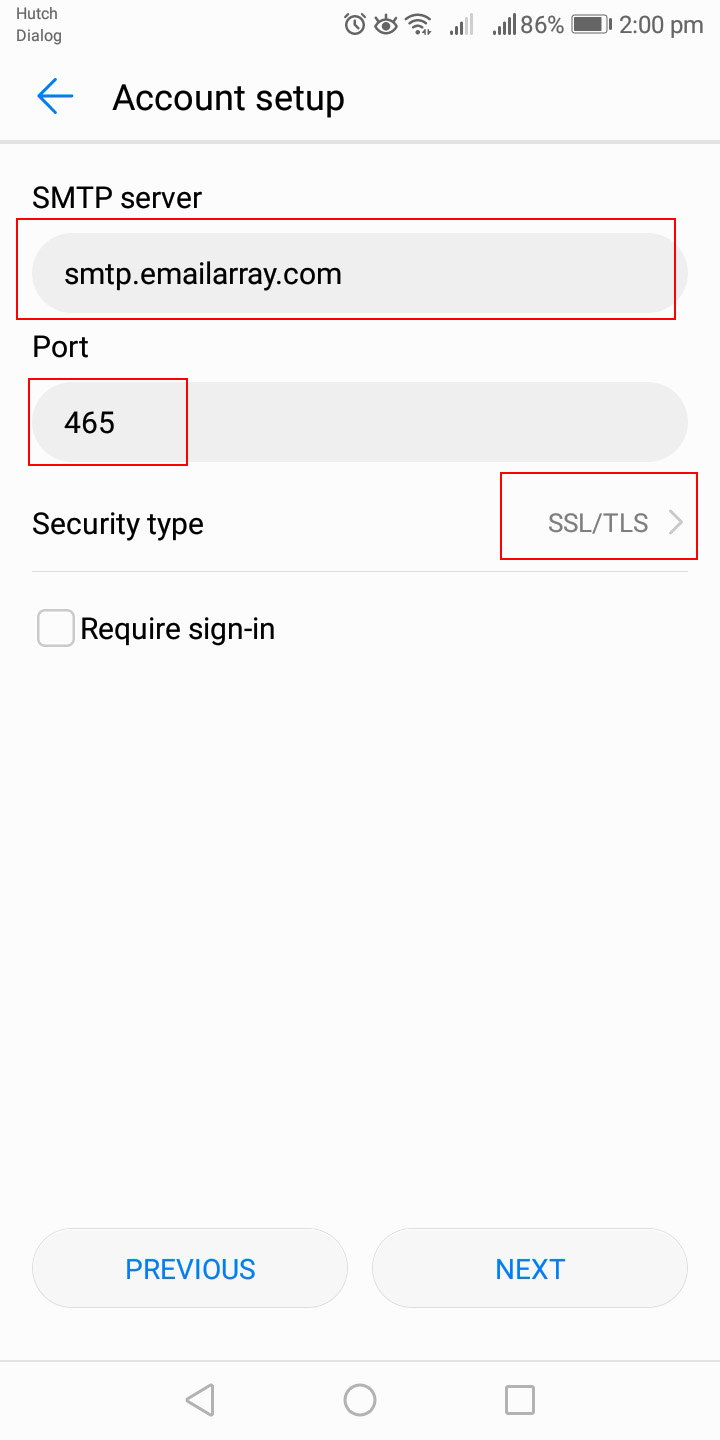Check the Require sign-in checkbox
The height and width of the screenshot is (1440, 720).
pyautogui.click(x=56, y=629)
